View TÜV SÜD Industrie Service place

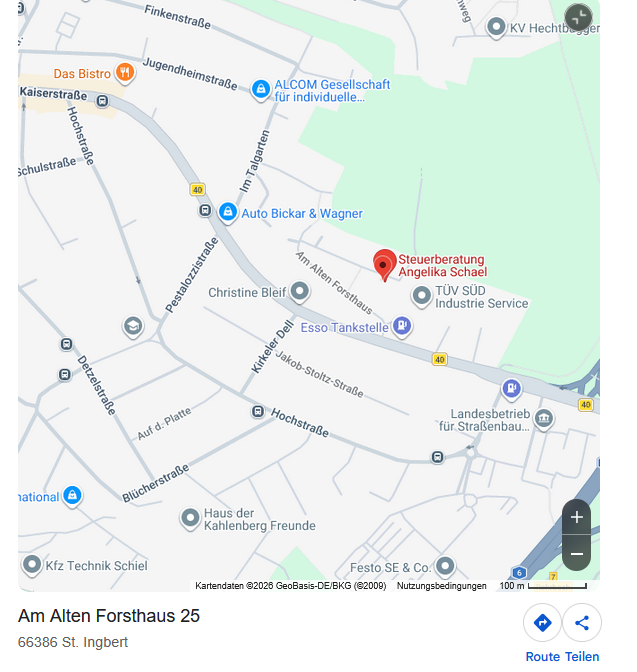coord(421,296)
